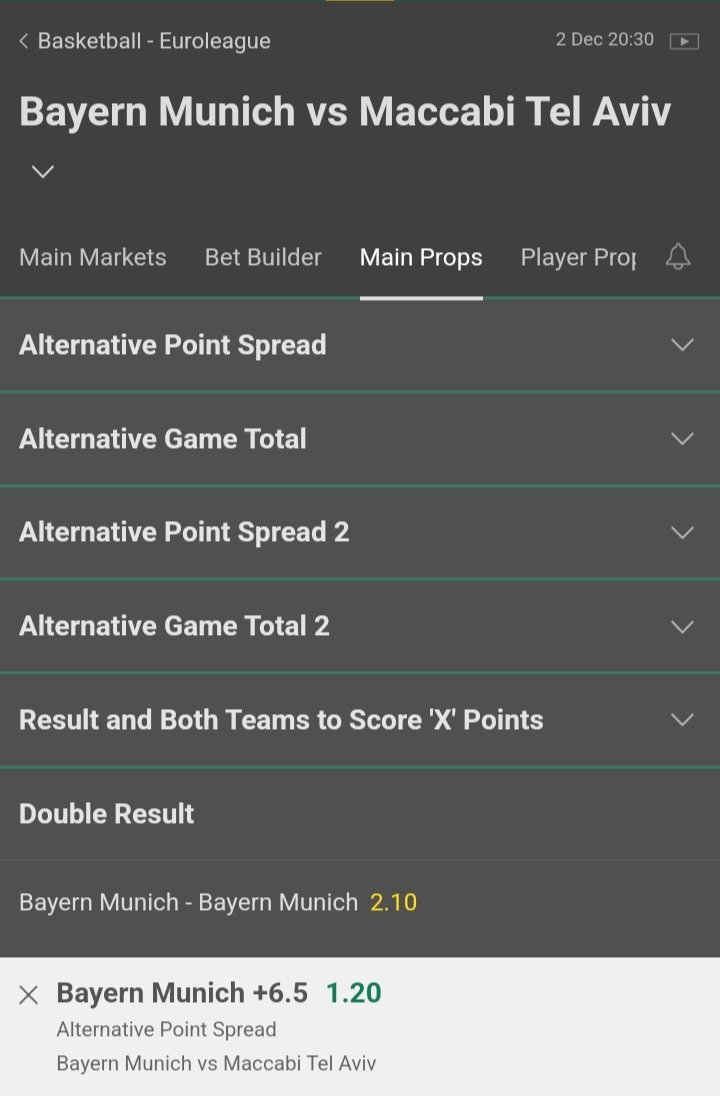Go back to Basketball - Euroleague
Screen dimensions: 720x1096
[x=145, y=41]
